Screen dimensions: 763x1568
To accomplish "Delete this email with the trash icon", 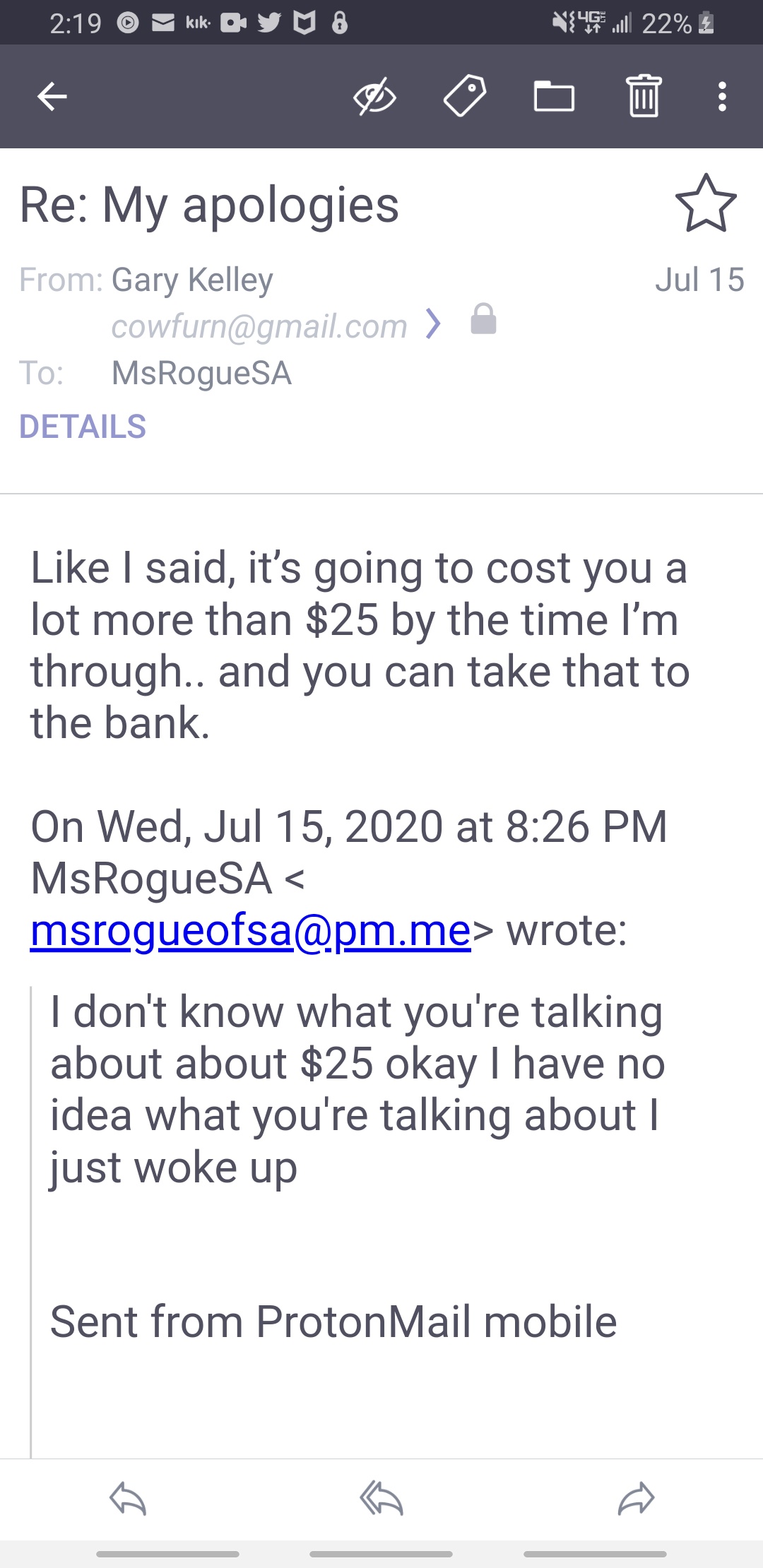I will pyautogui.click(x=644, y=97).
